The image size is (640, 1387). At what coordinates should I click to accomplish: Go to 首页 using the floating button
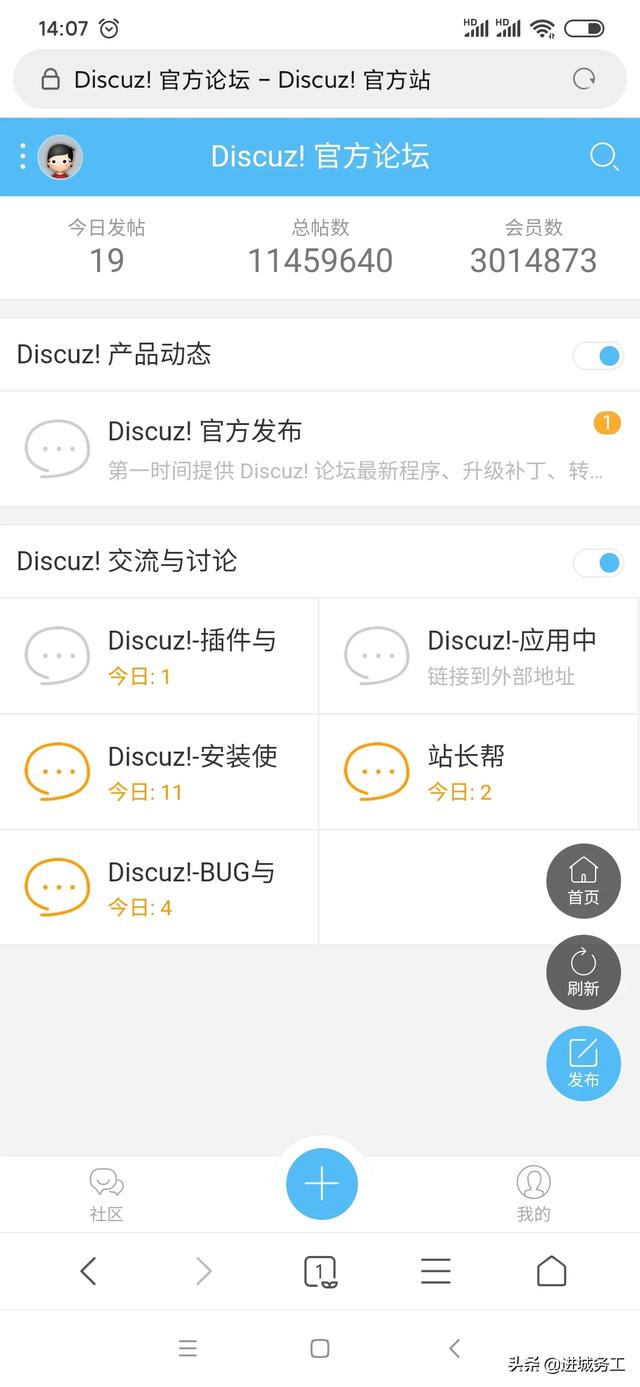(583, 881)
